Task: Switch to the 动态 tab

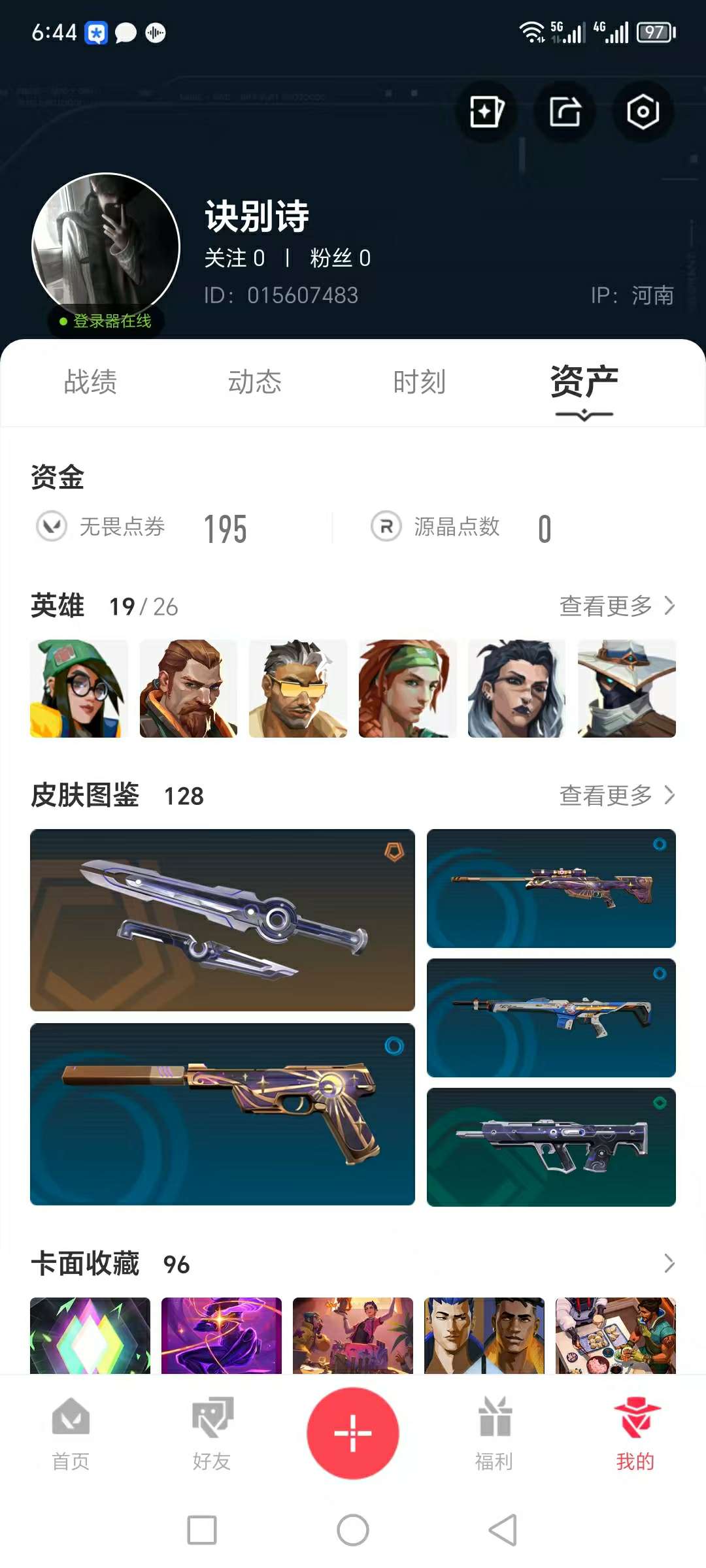Action: (255, 382)
